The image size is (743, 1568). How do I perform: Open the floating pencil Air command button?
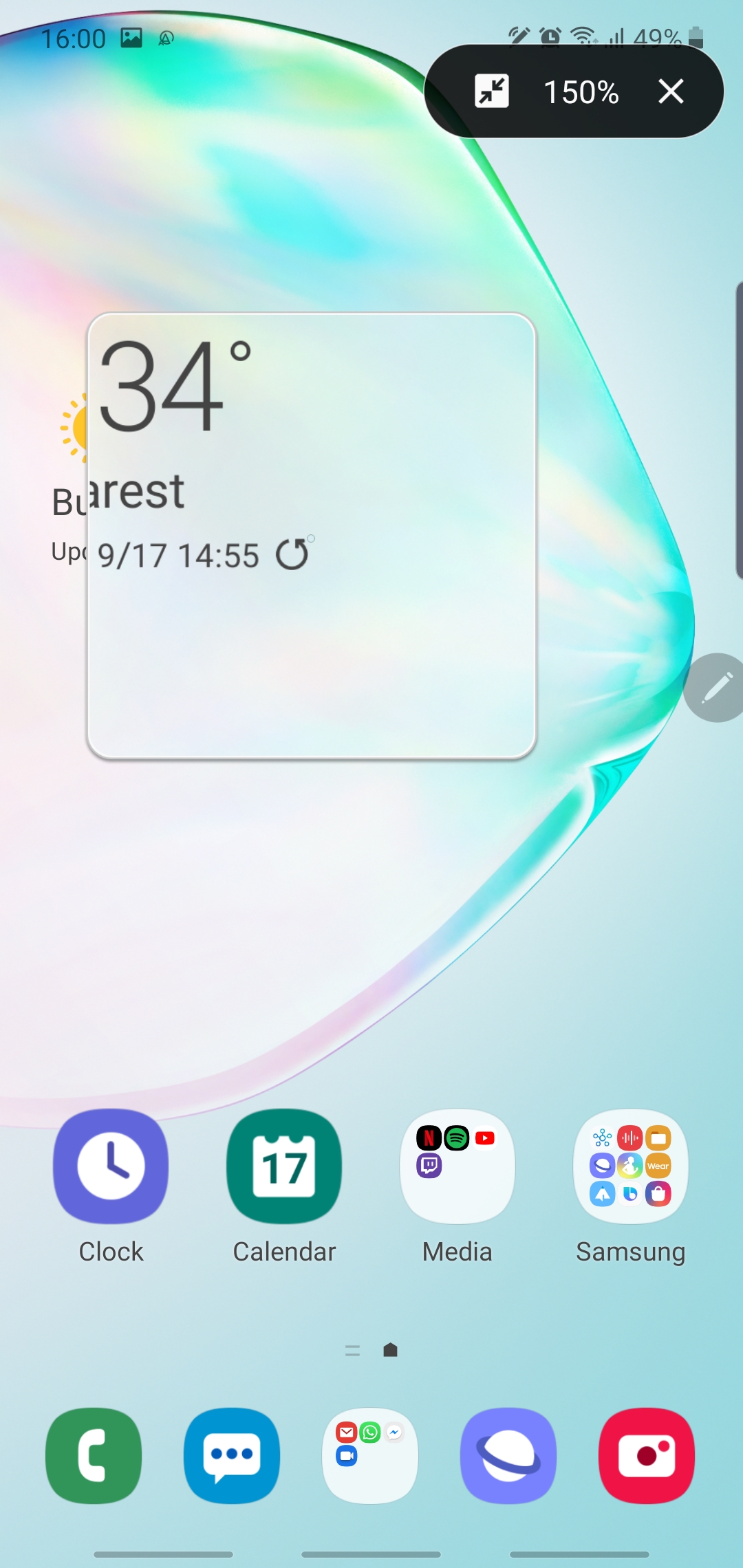pyautogui.click(x=716, y=688)
